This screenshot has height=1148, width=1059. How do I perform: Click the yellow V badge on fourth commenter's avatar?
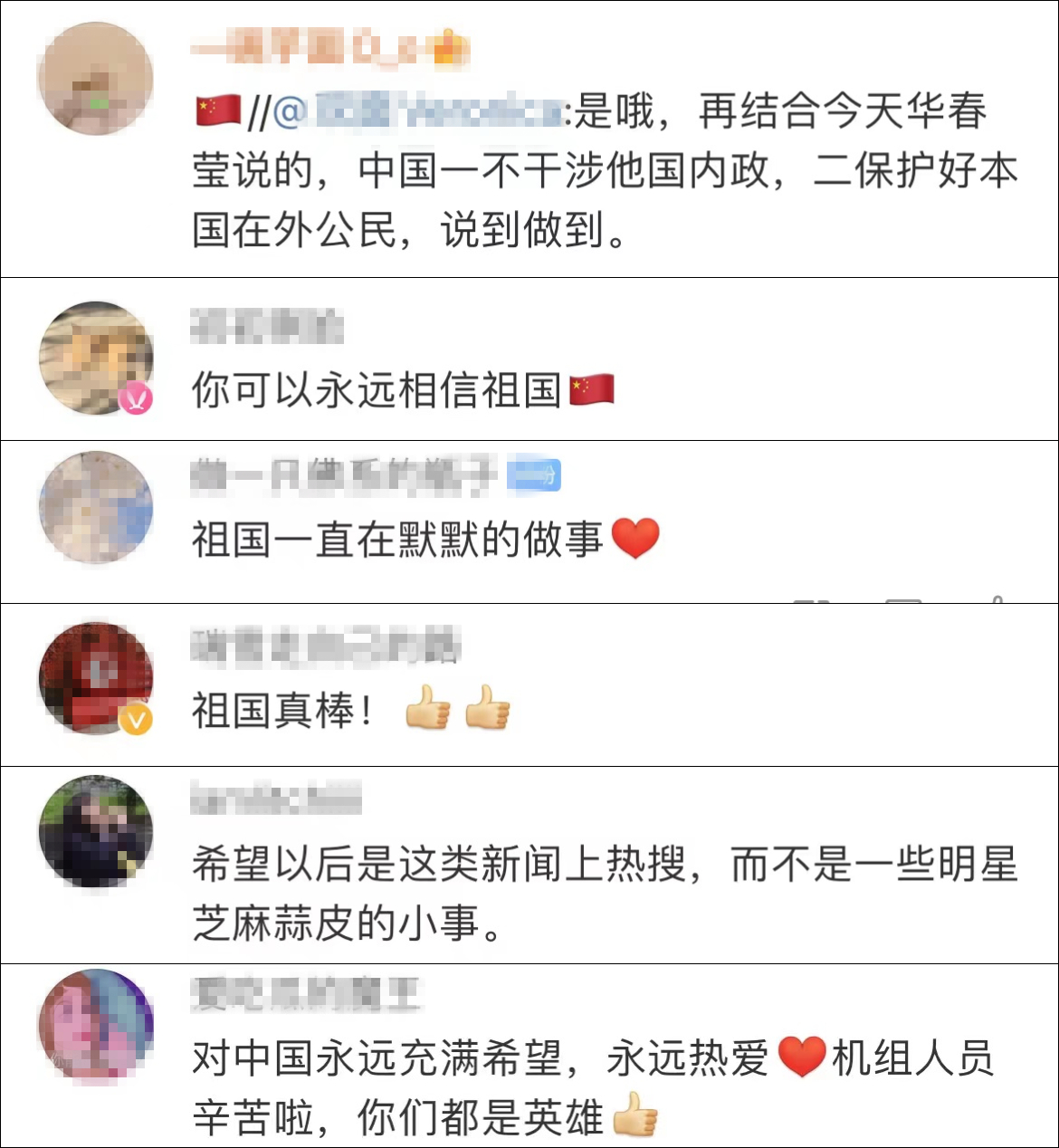(x=134, y=722)
